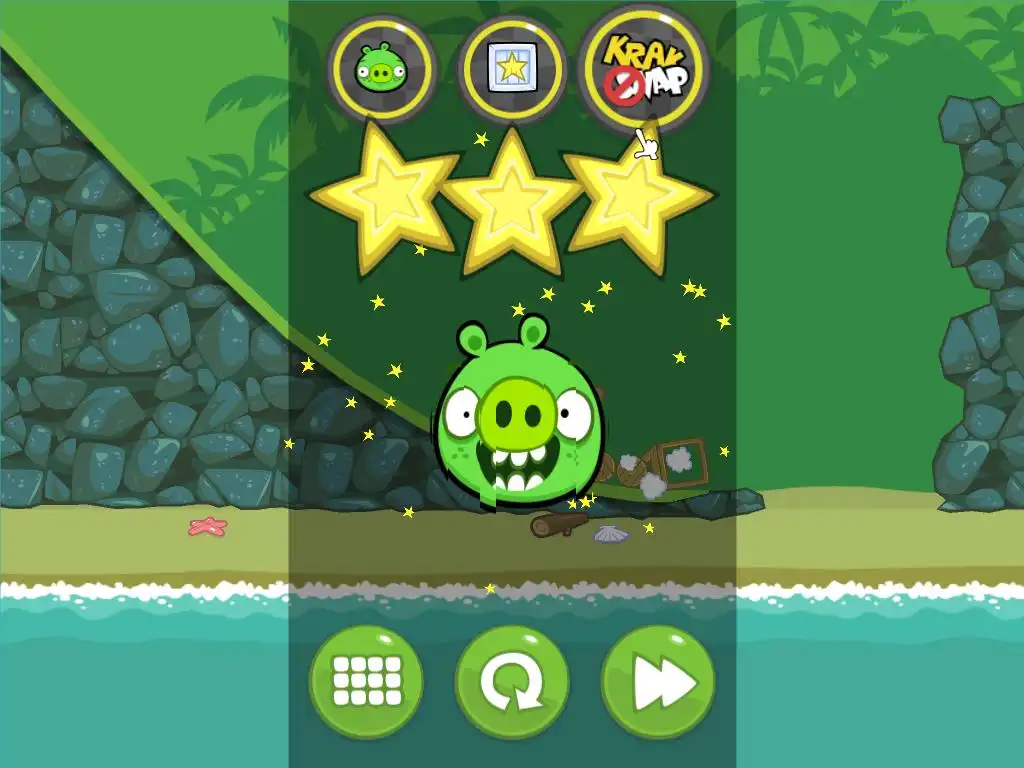Replay this level
The width and height of the screenshot is (1024, 768).
pos(512,684)
